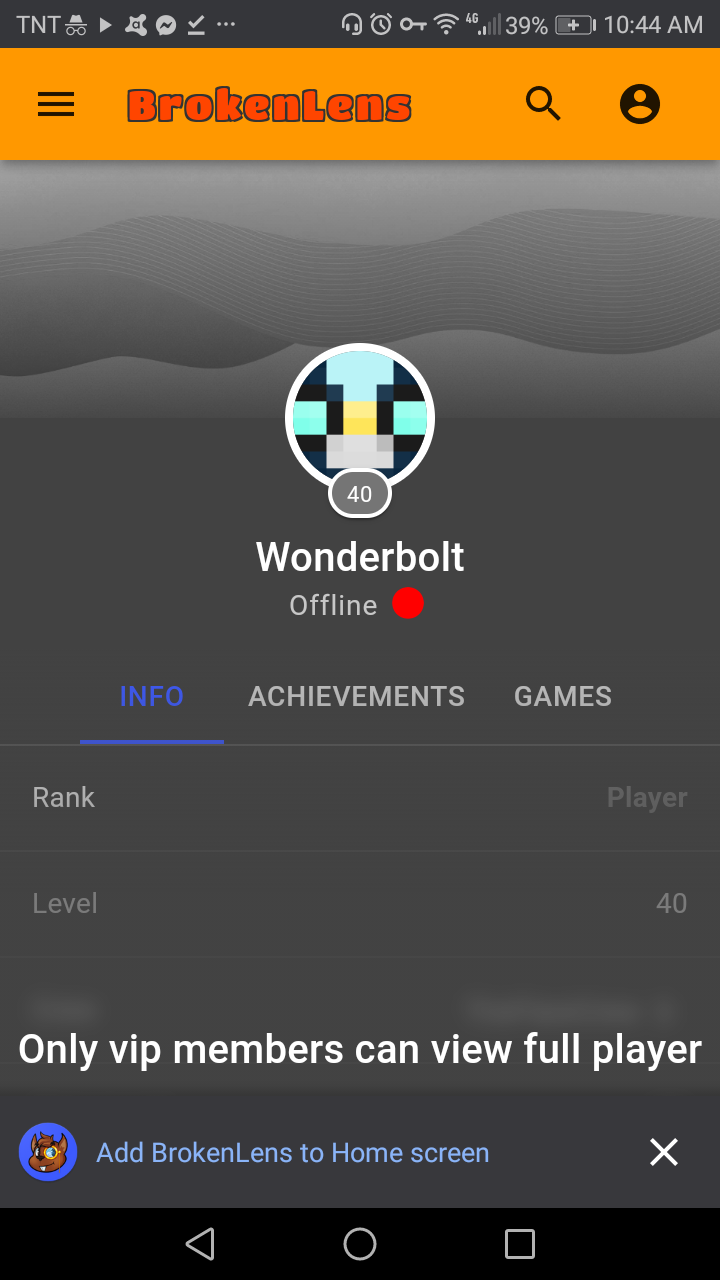Open the hamburger navigation menu
Screen dimensions: 720x1280
(56, 105)
